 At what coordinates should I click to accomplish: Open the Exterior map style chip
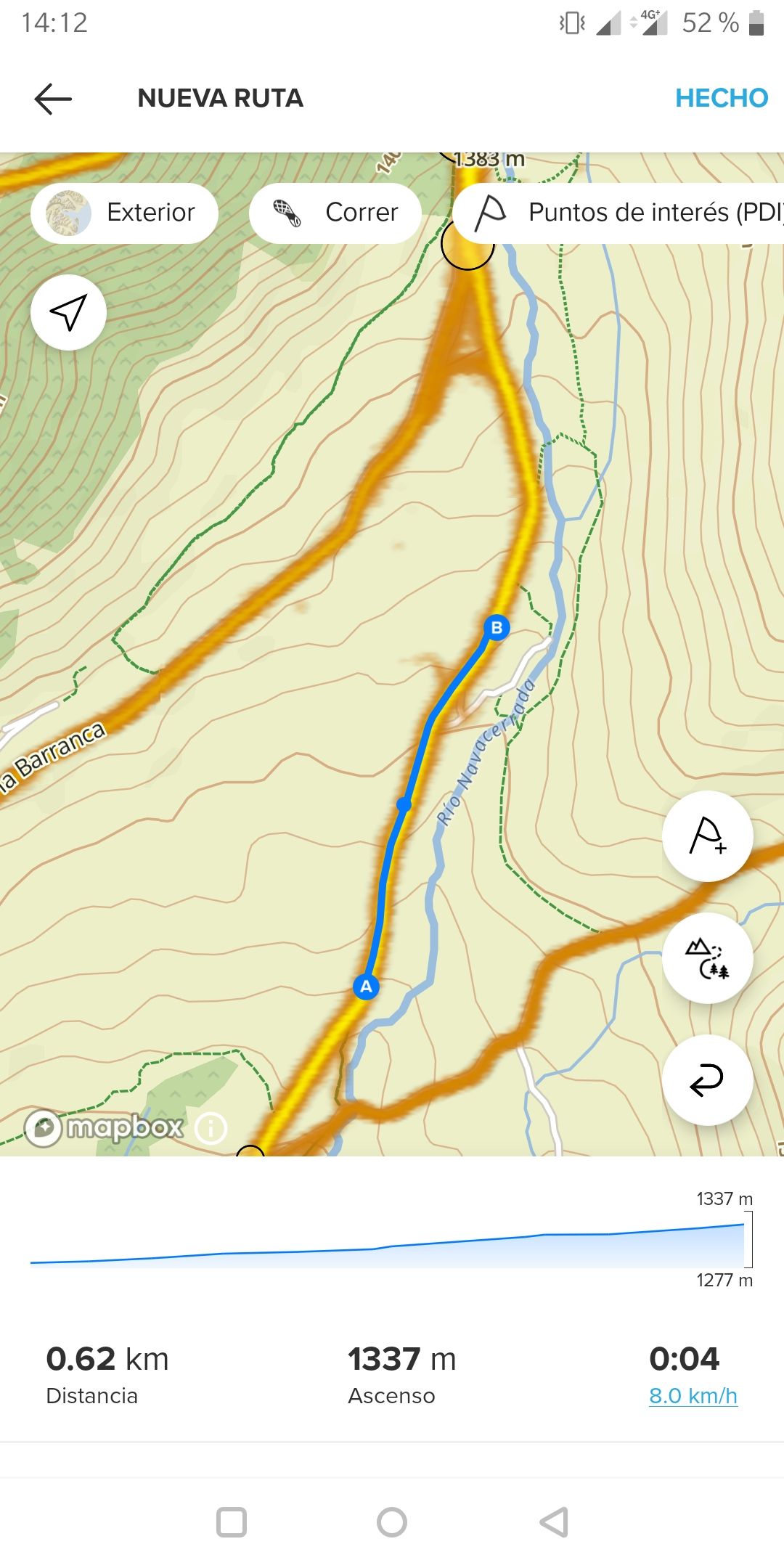coord(124,213)
